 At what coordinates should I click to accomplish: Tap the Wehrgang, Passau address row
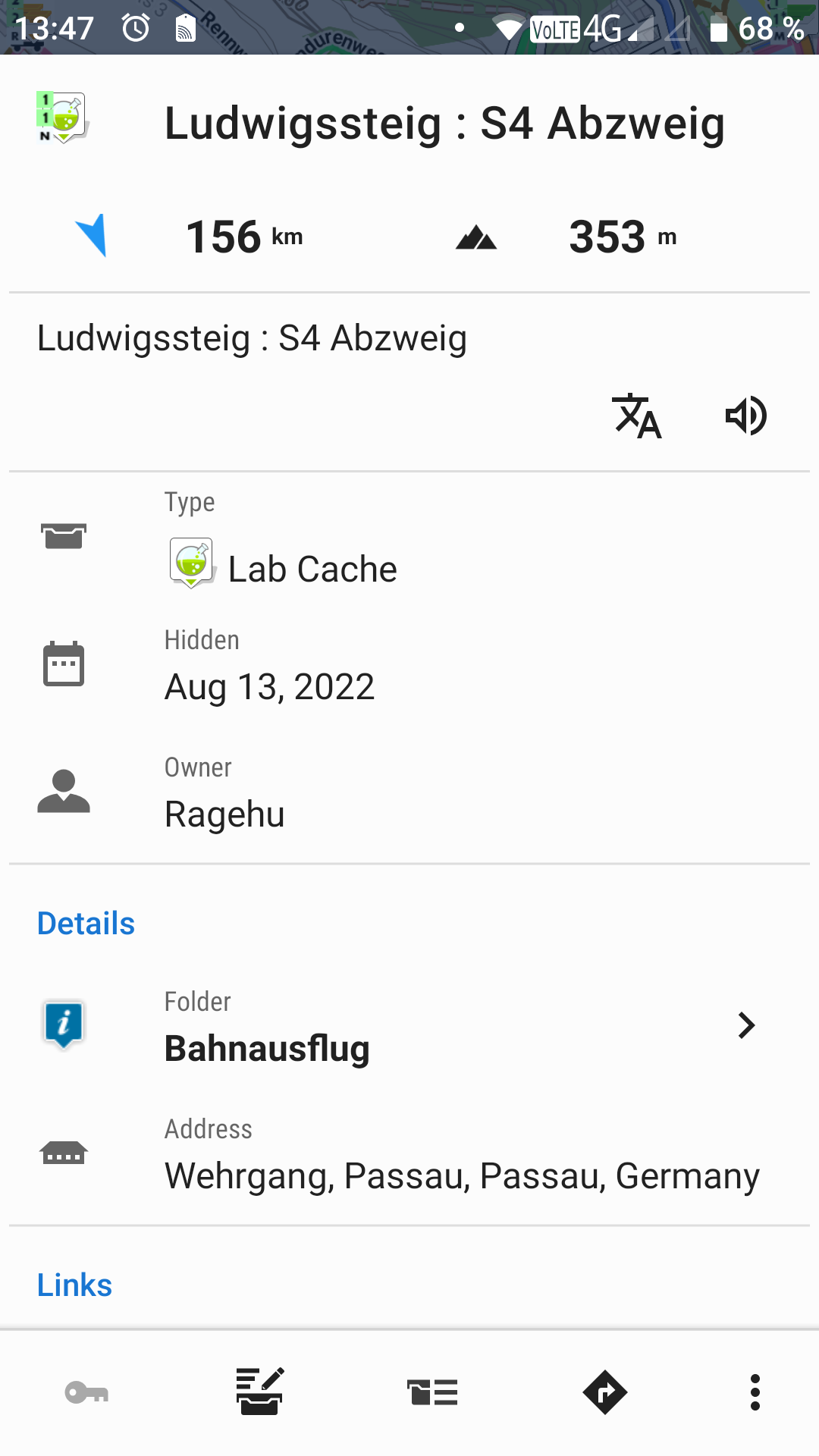[x=409, y=1154]
